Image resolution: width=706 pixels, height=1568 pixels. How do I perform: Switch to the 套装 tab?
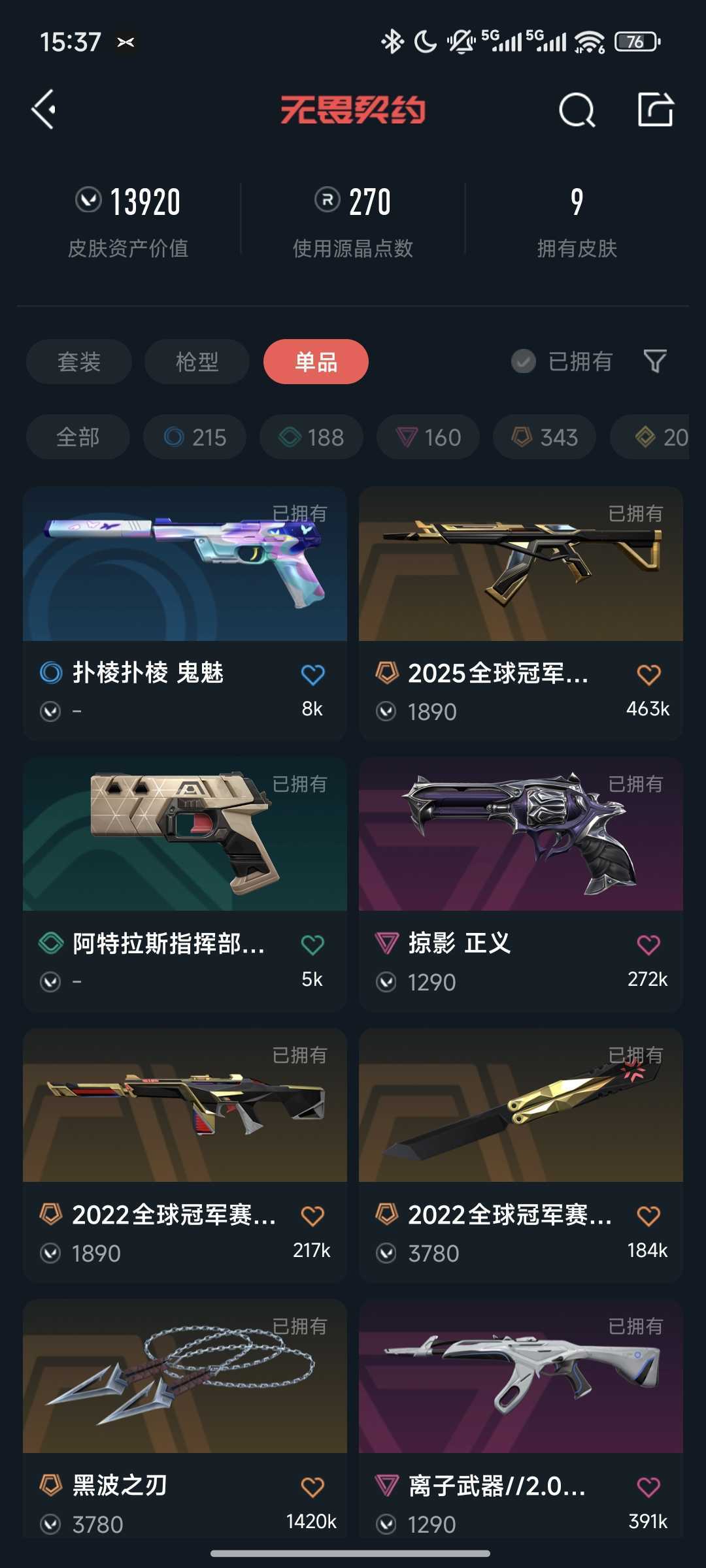click(79, 361)
